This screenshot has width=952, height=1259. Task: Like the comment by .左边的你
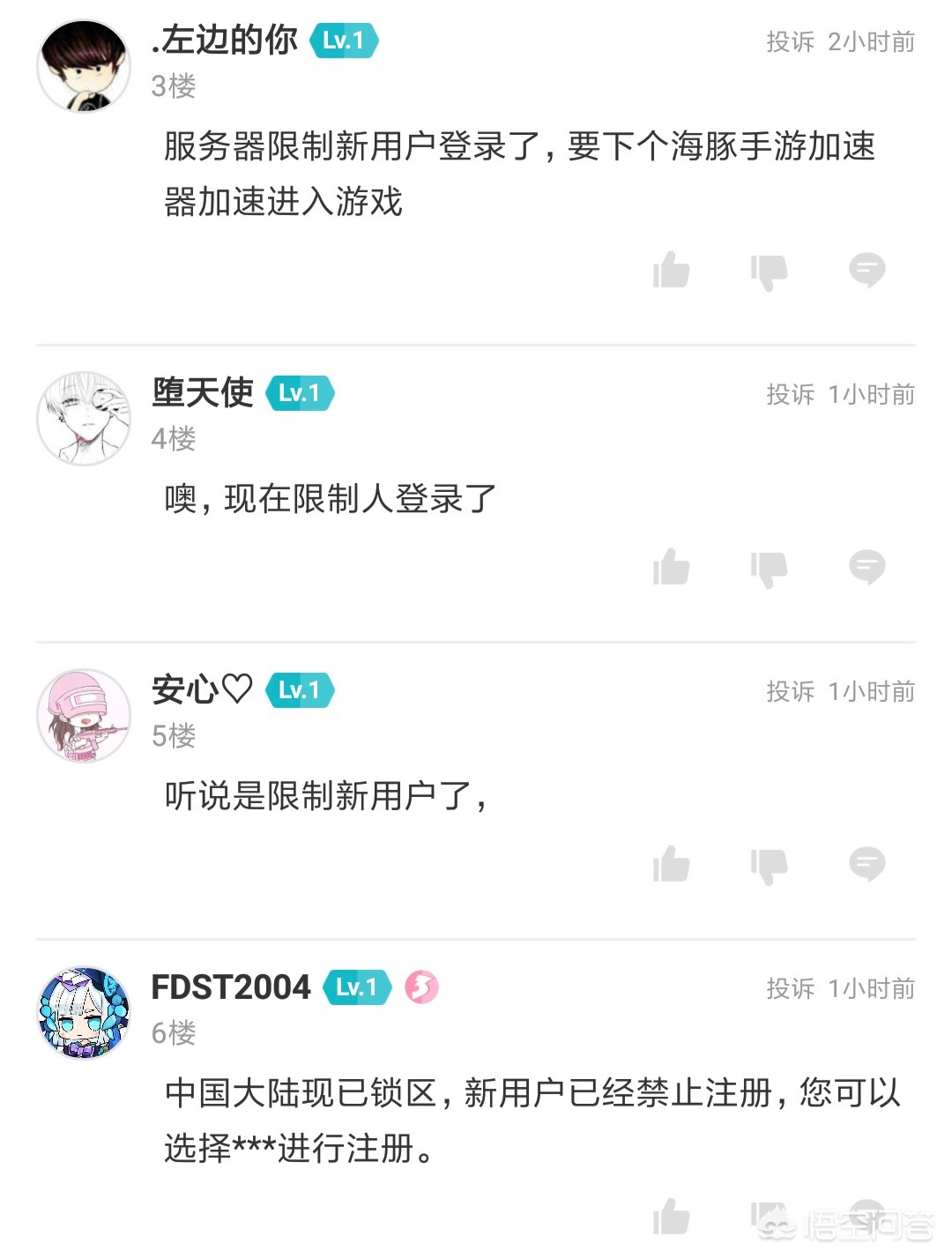[x=671, y=270]
